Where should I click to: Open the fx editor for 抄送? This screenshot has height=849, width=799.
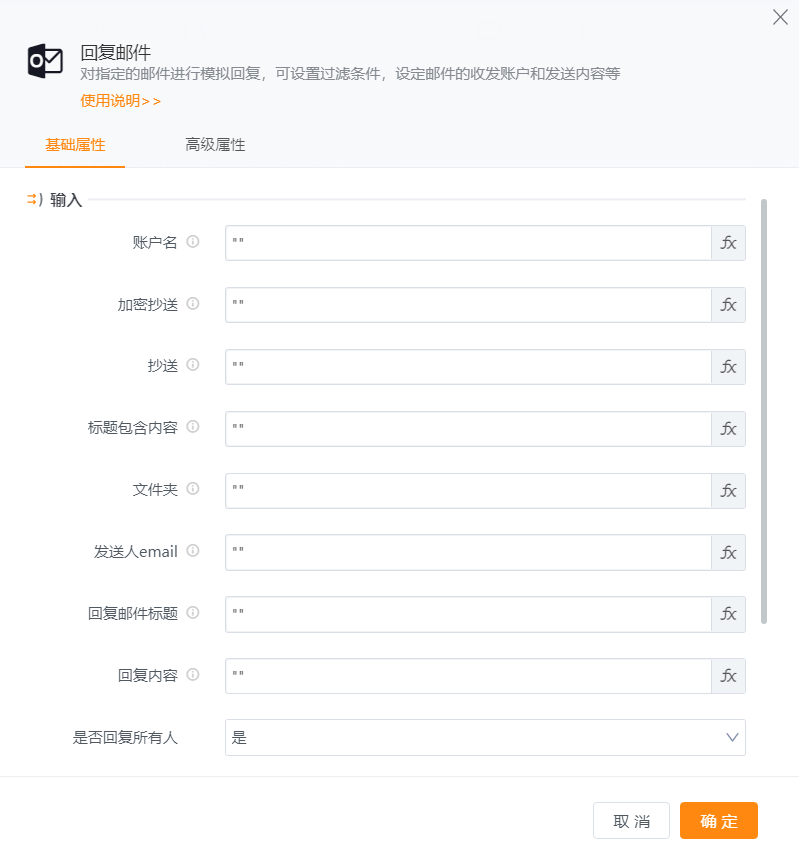click(x=728, y=367)
